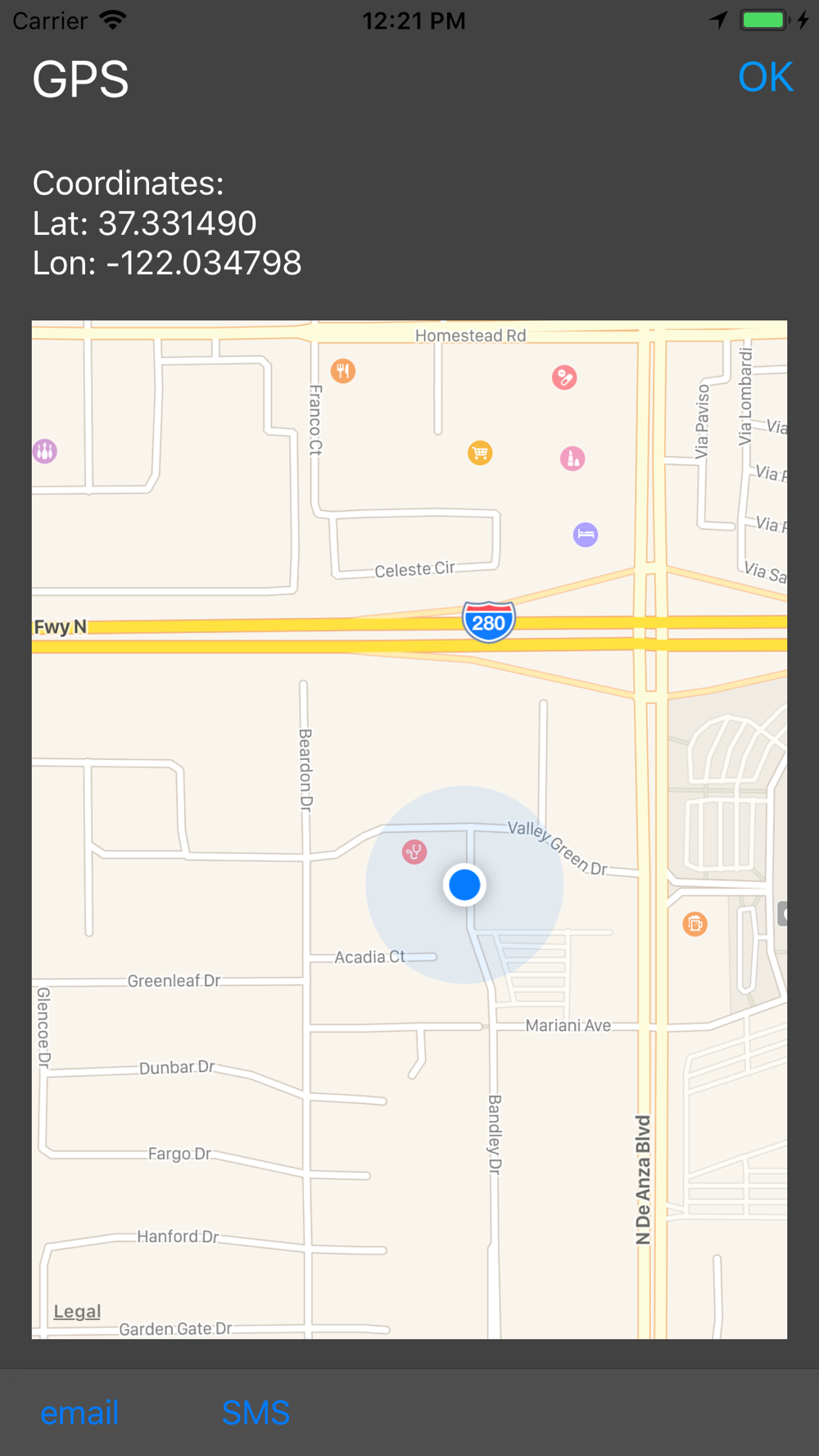Select the bowling pin marker
This screenshot has height=1456, width=819.
(x=45, y=451)
